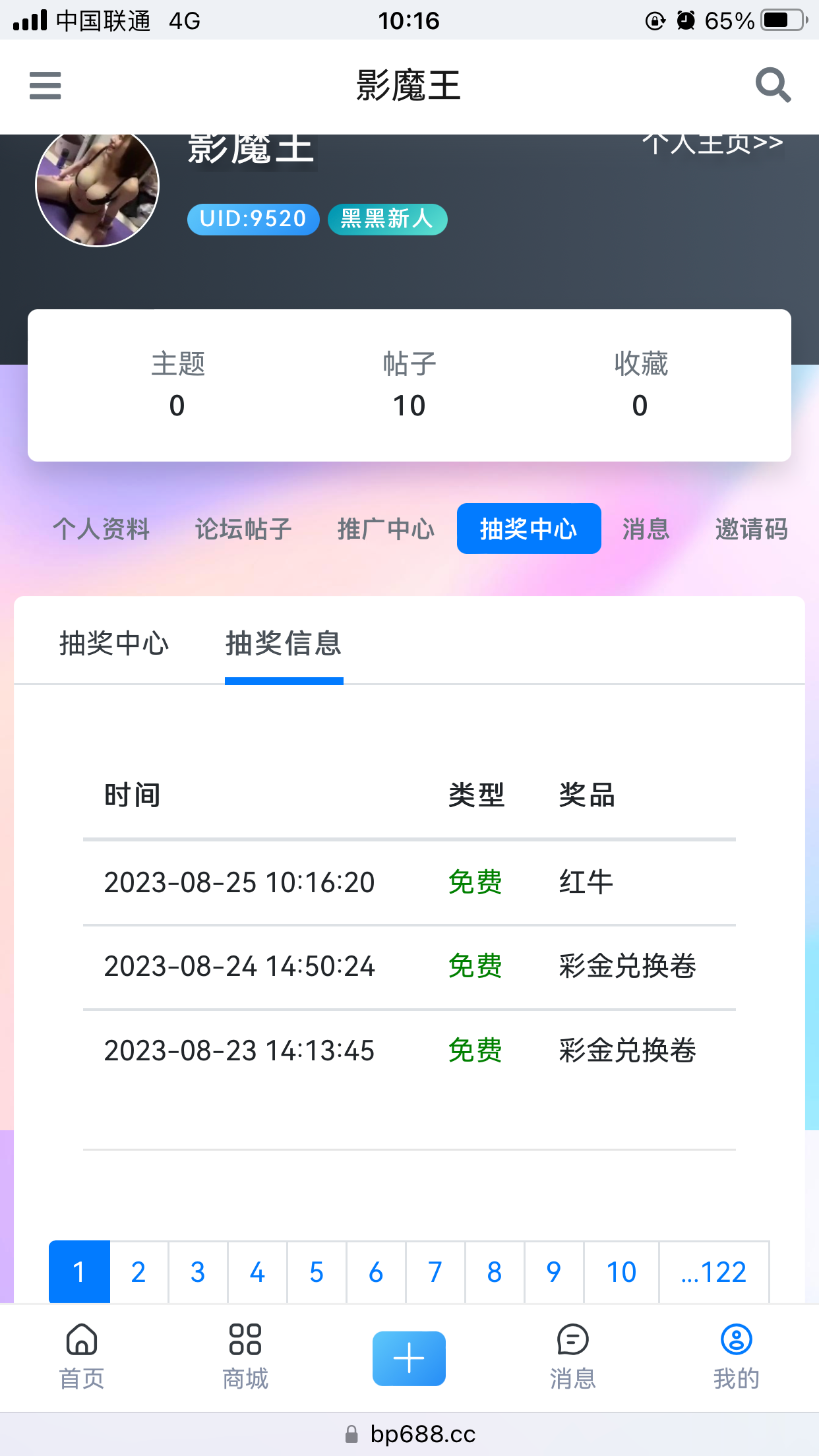Image resolution: width=819 pixels, height=1456 pixels.
Task: Switch to the 抽奖信息 sub-tab
Action: tap(284, 645)
